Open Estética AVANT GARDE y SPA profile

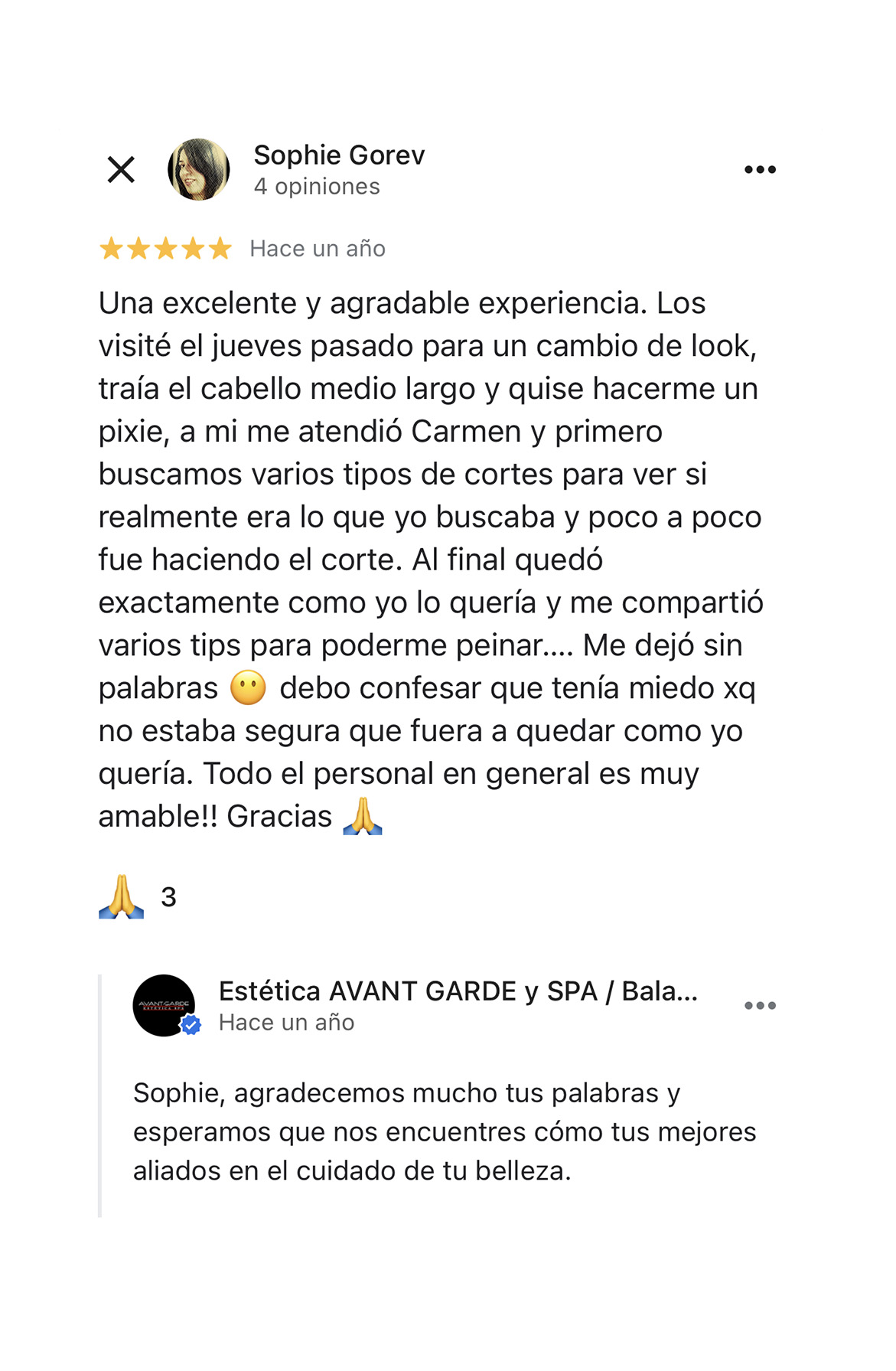coord(164,1005)
